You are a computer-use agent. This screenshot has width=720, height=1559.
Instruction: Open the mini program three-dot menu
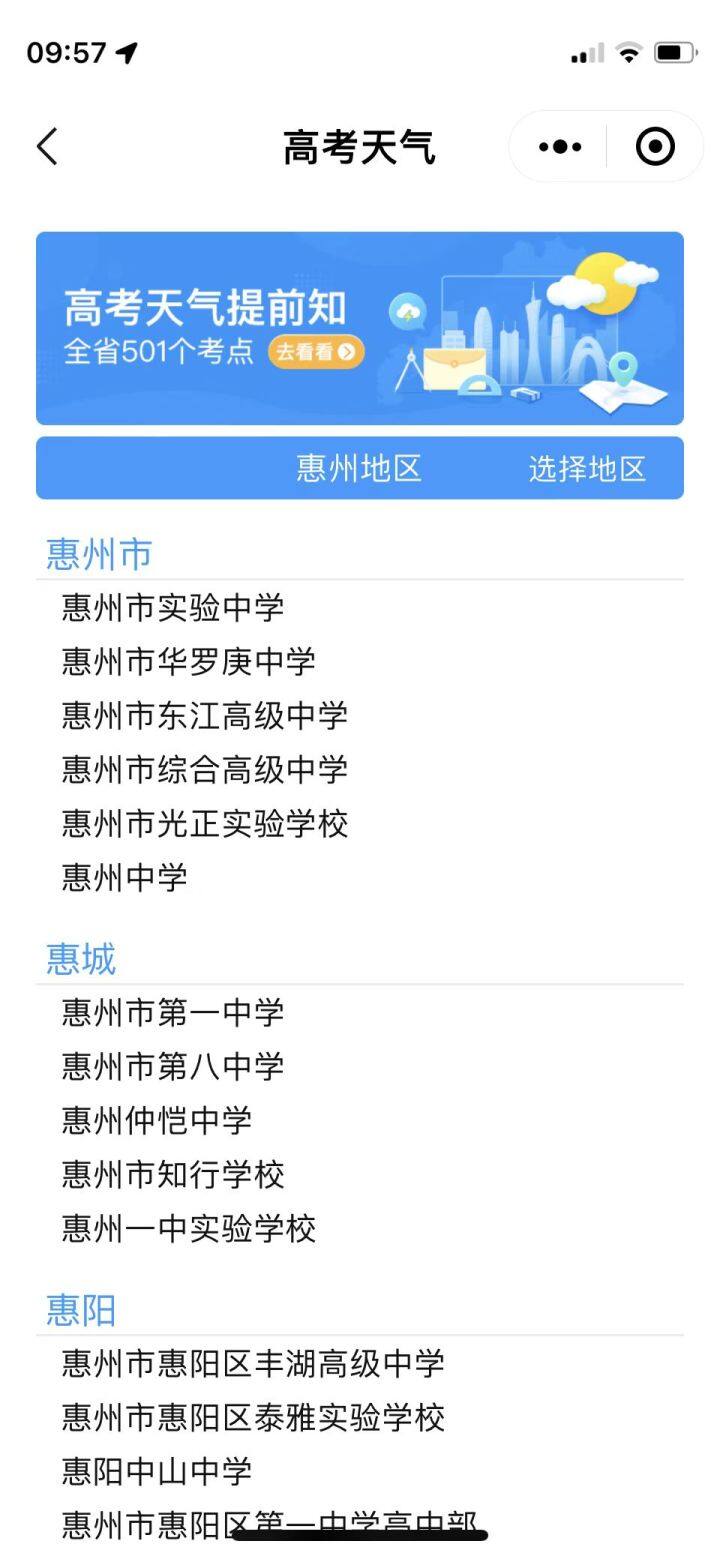(559, 147)
